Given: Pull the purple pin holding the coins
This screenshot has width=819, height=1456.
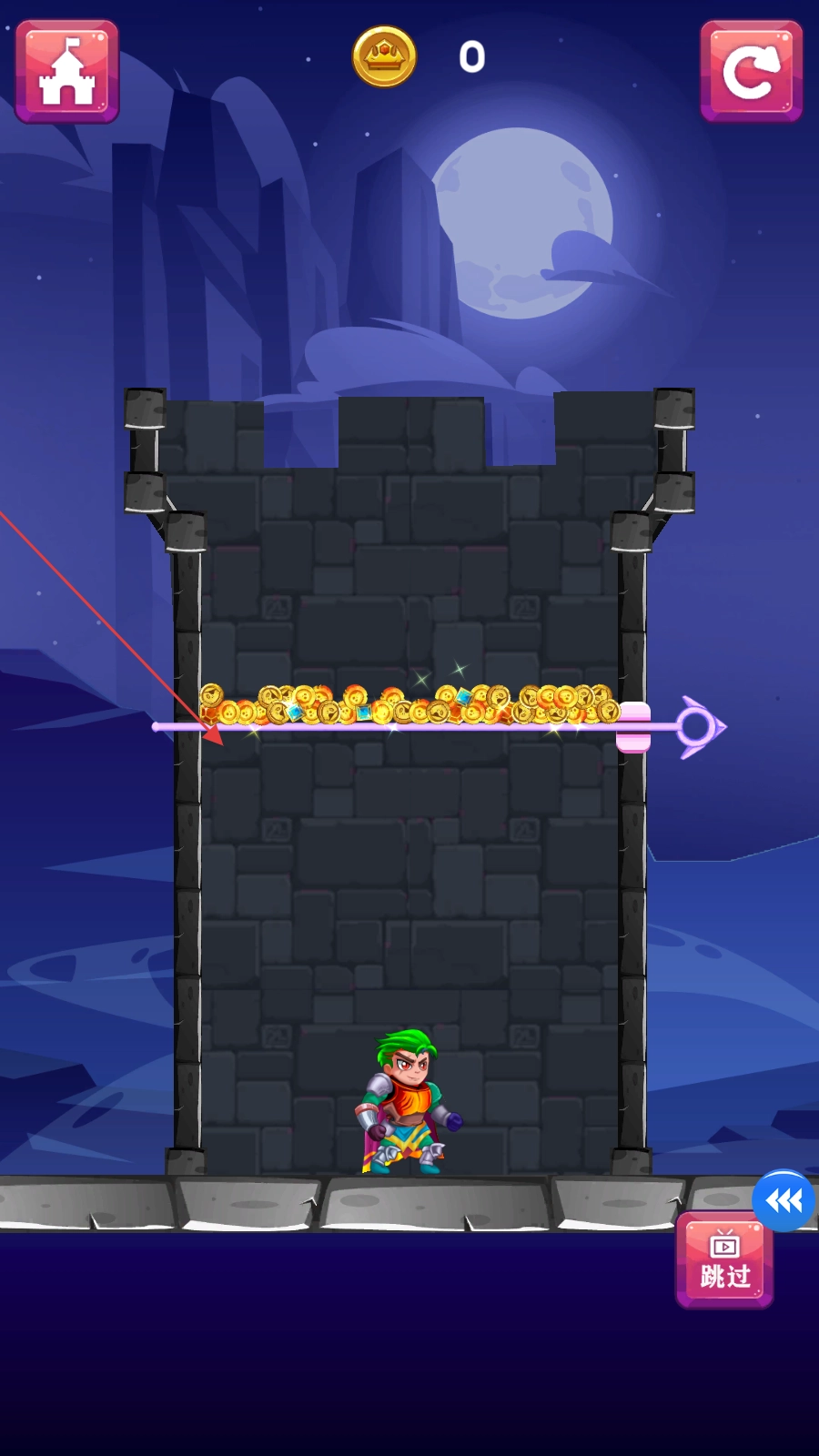Looking at the screenshot, I should coord(697,727).
